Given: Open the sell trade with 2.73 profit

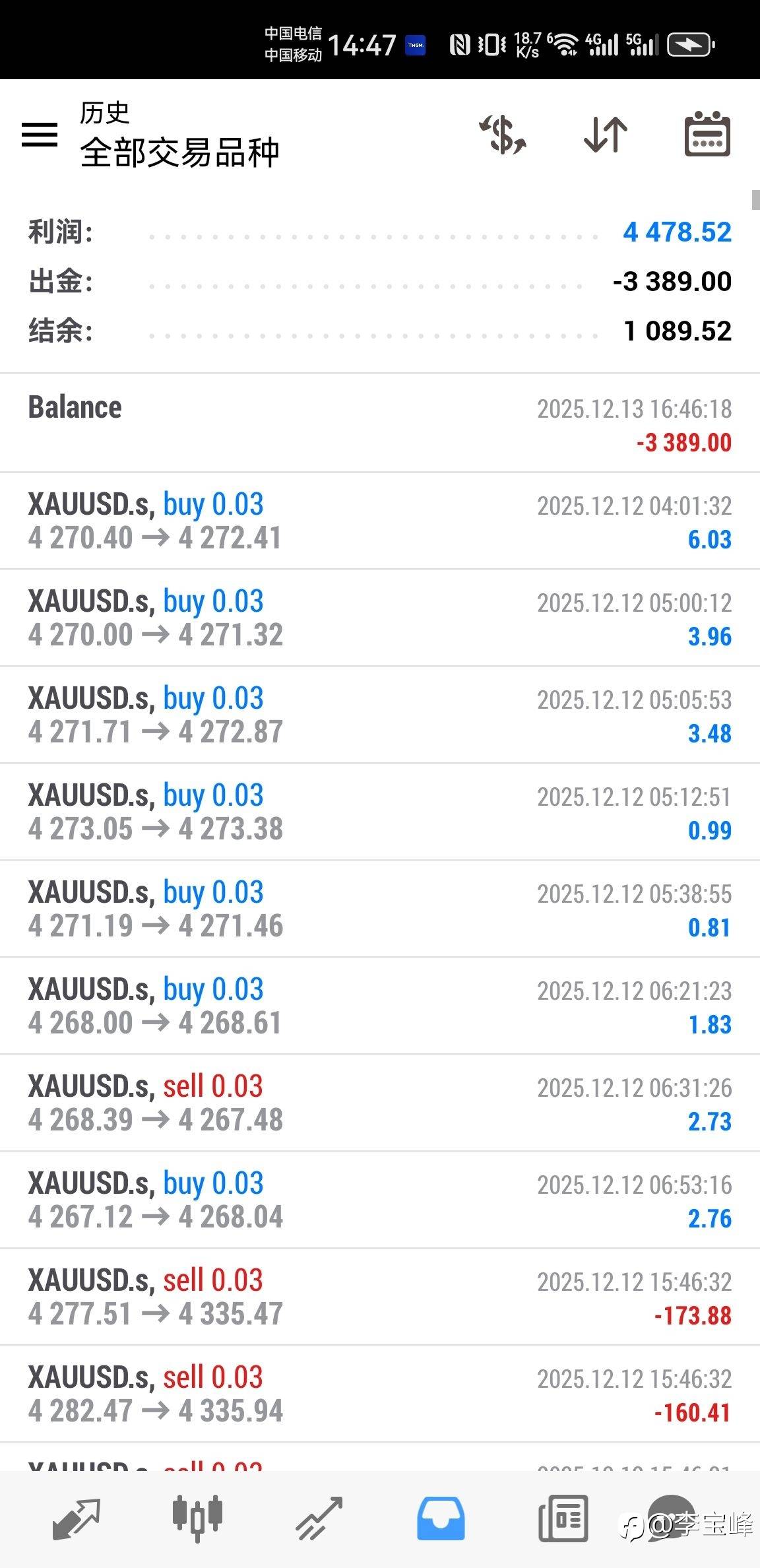Looking at the screenshot, I should click(380, 1103).
